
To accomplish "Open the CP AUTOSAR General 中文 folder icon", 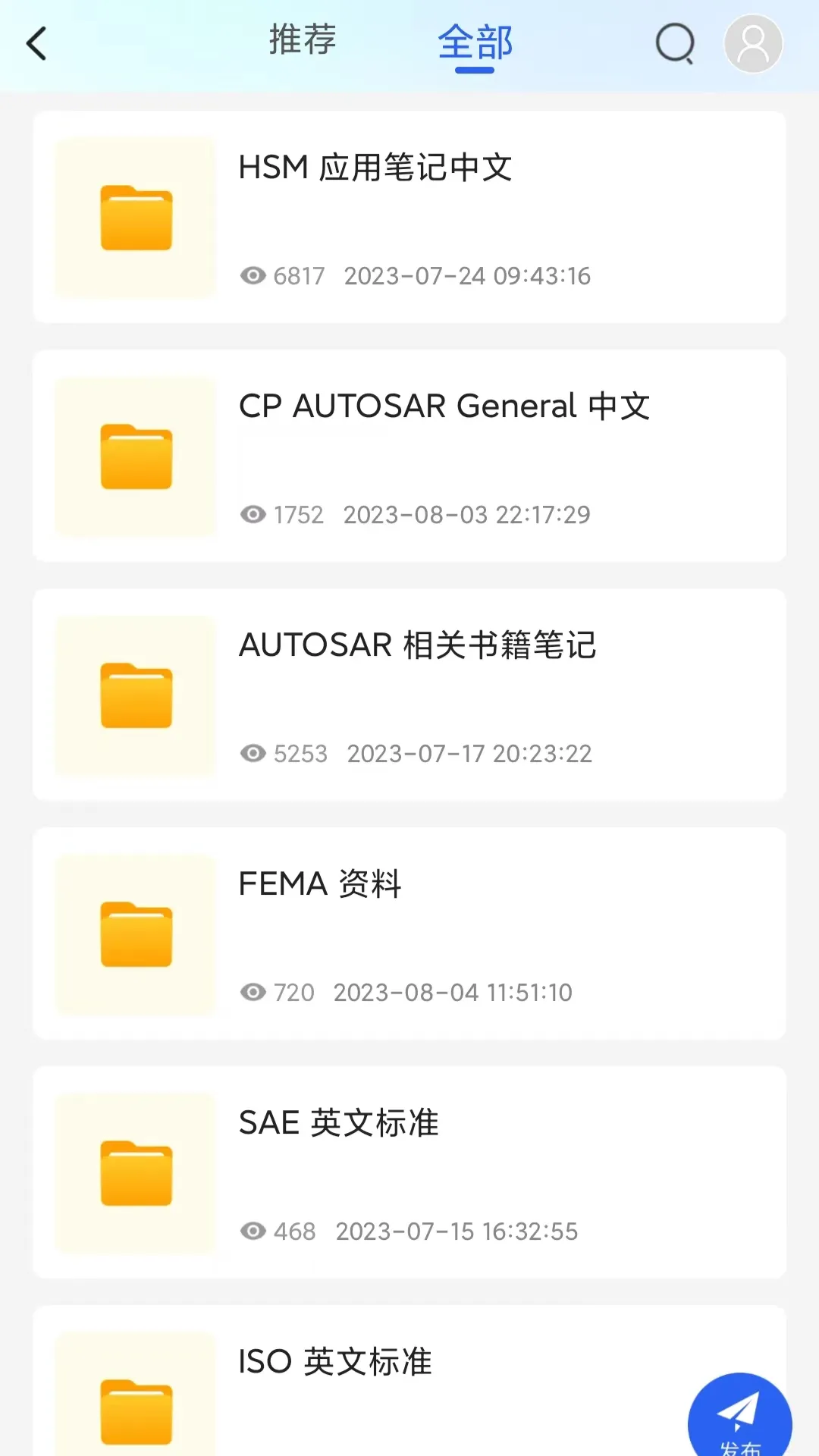I will point(135,457).
